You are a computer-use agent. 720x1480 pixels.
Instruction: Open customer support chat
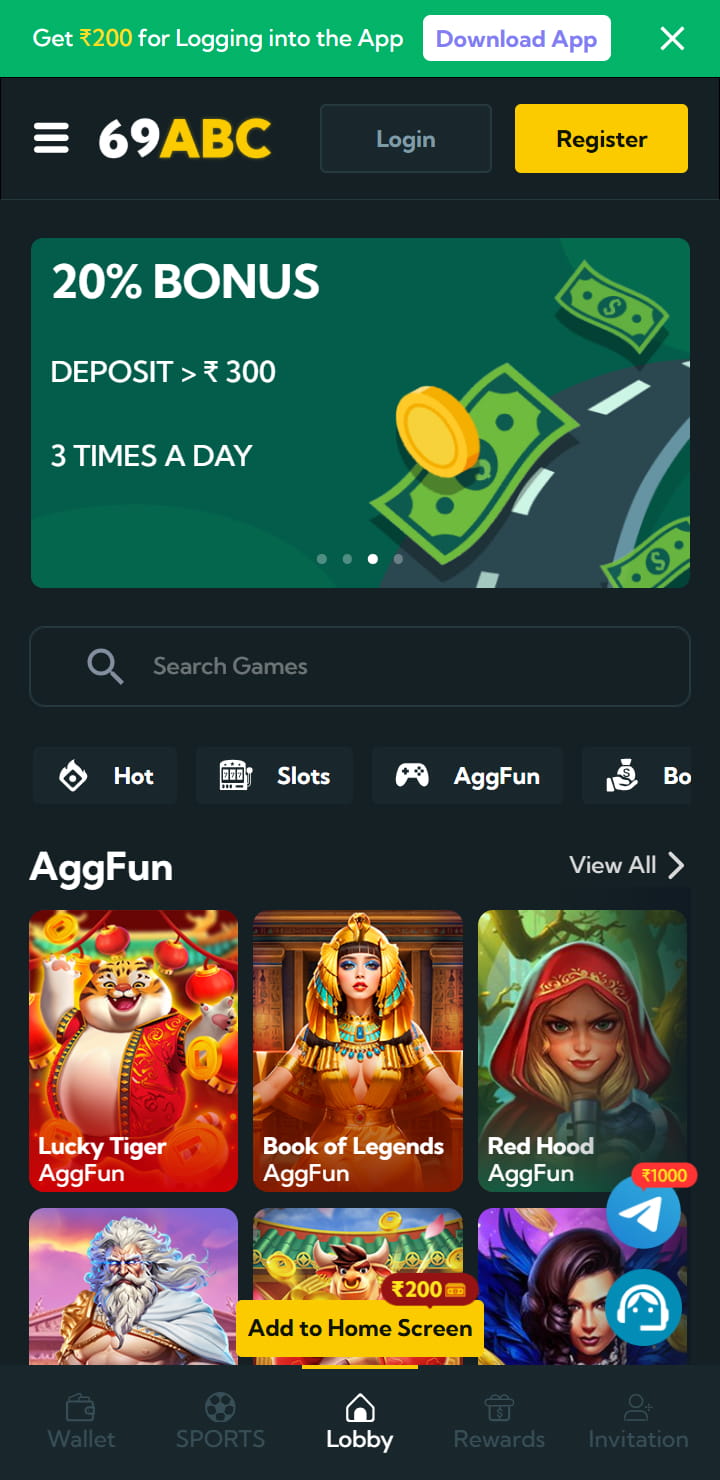pos(644,1307)
